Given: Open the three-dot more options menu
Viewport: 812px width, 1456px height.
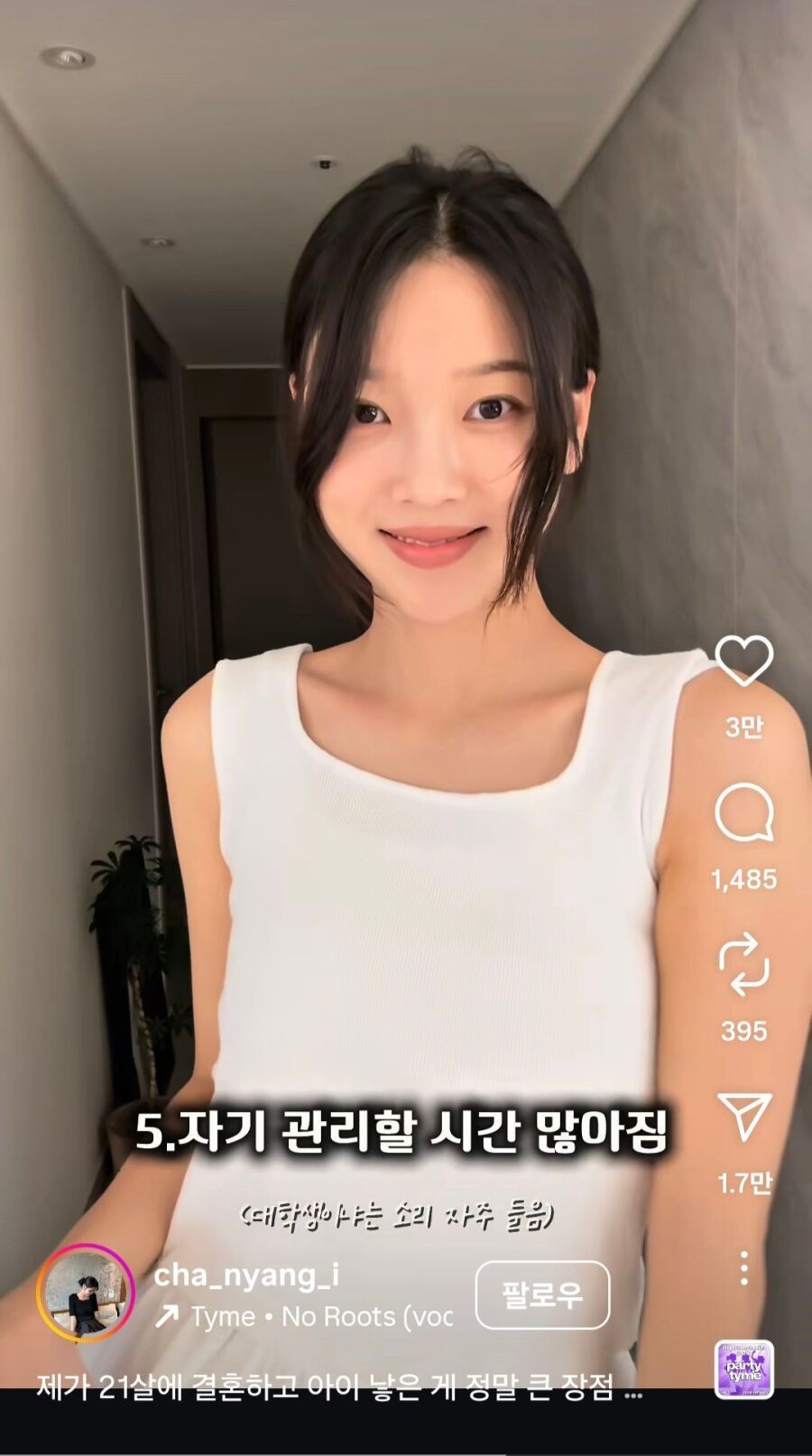Looking at the screenshot, I should tap(743, 1268).
